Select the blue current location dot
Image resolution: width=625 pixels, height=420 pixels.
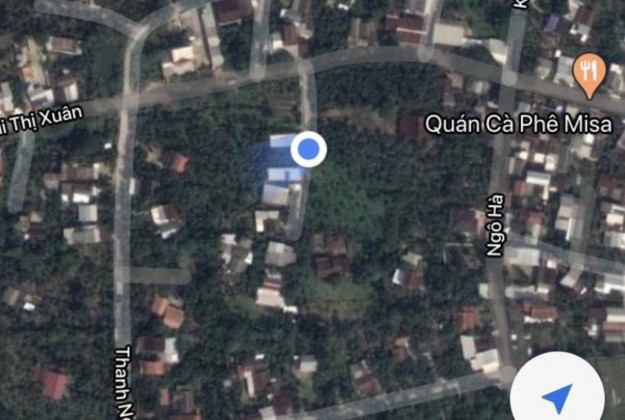click(x=309, y=150)
